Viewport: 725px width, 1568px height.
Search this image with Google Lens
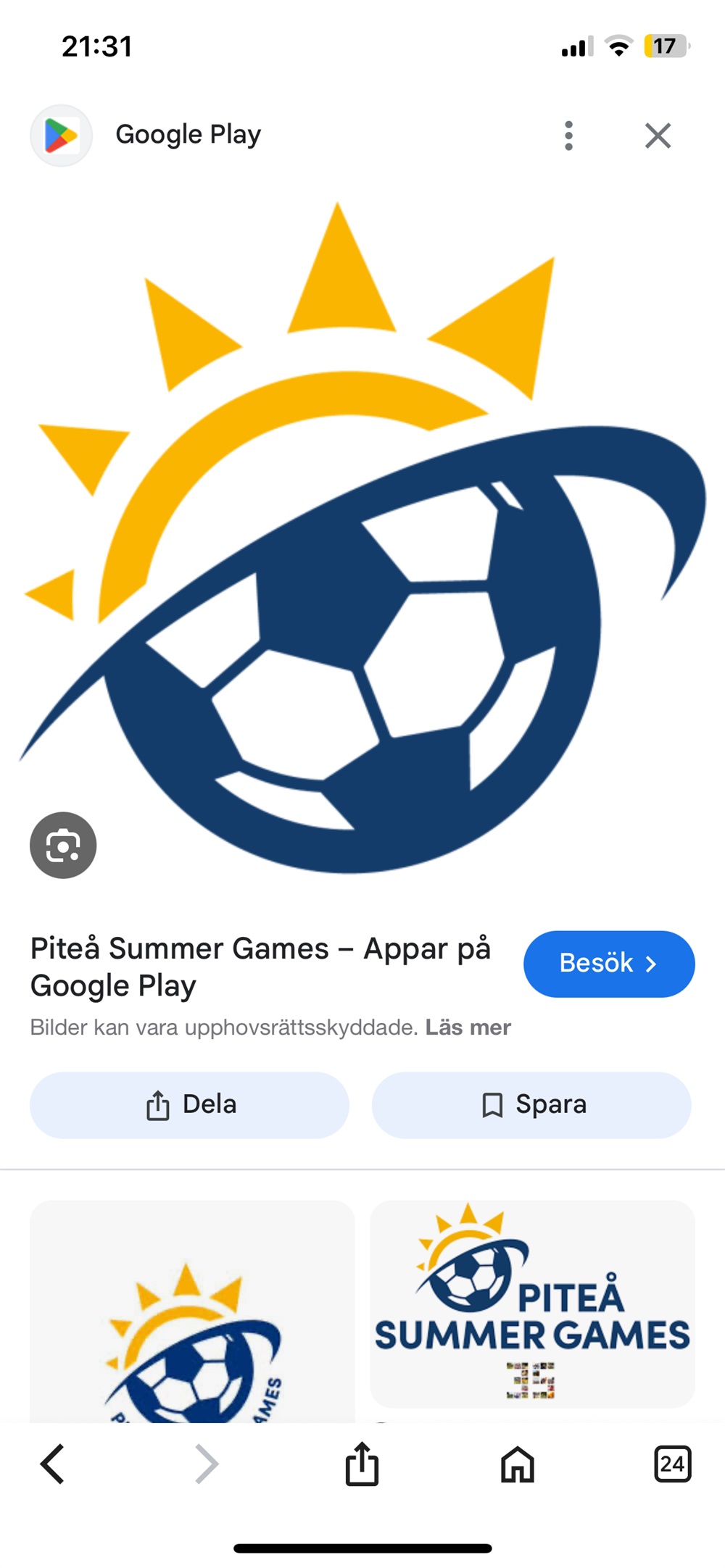pyautogui.click(x=63, y=845)
